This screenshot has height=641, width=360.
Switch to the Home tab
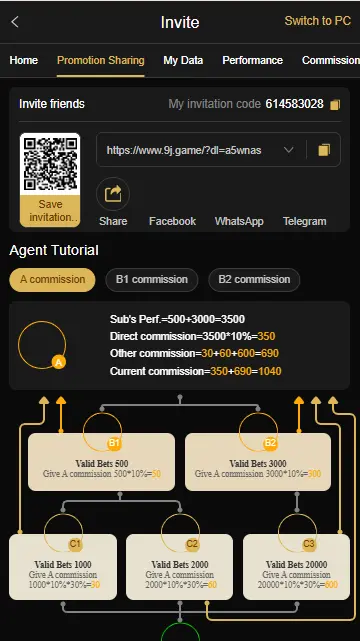click(x=24, y=60)
